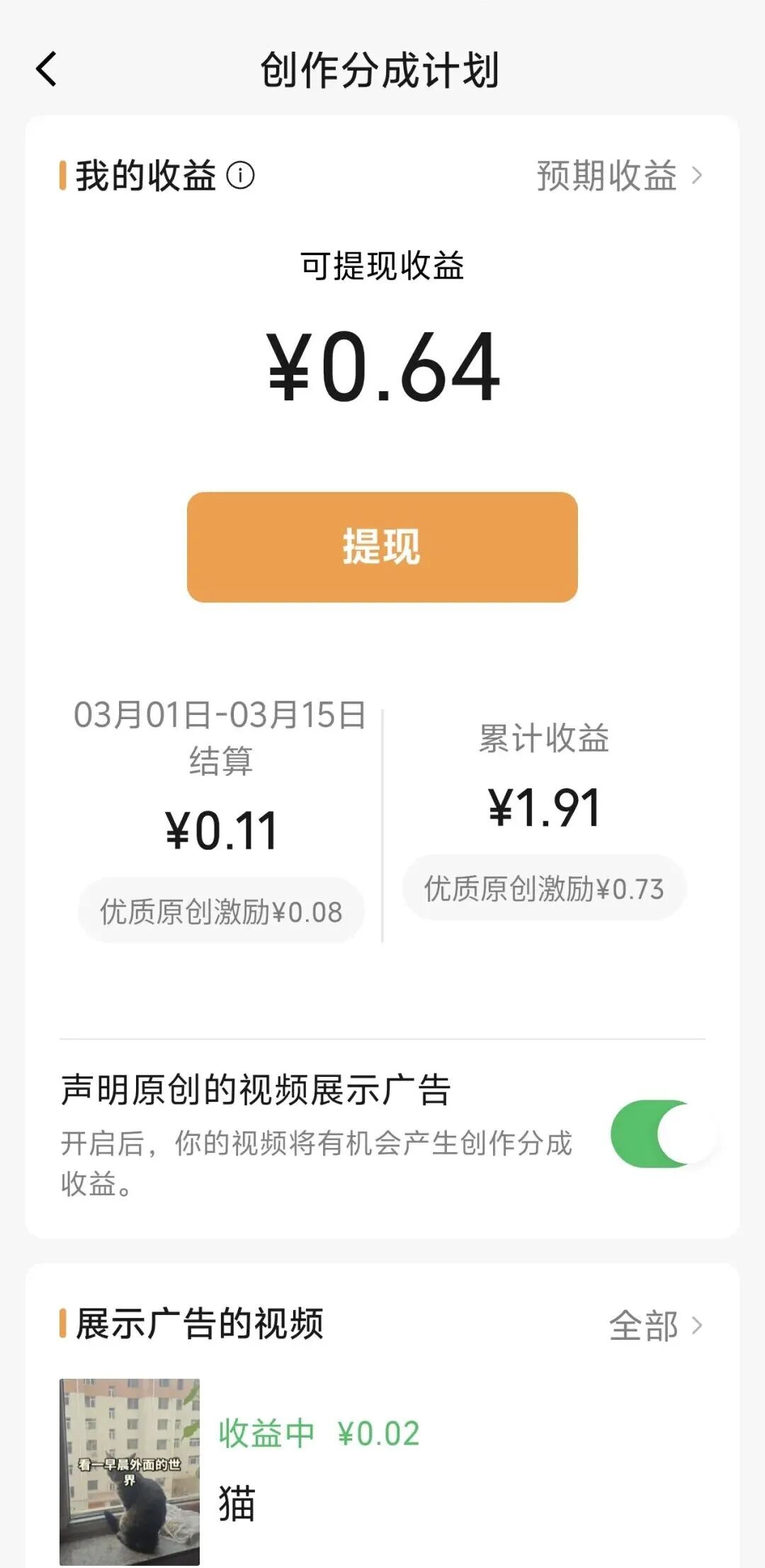Select the 猫 video thumbnail
765x1568 pixels.
click(131, 1474)
